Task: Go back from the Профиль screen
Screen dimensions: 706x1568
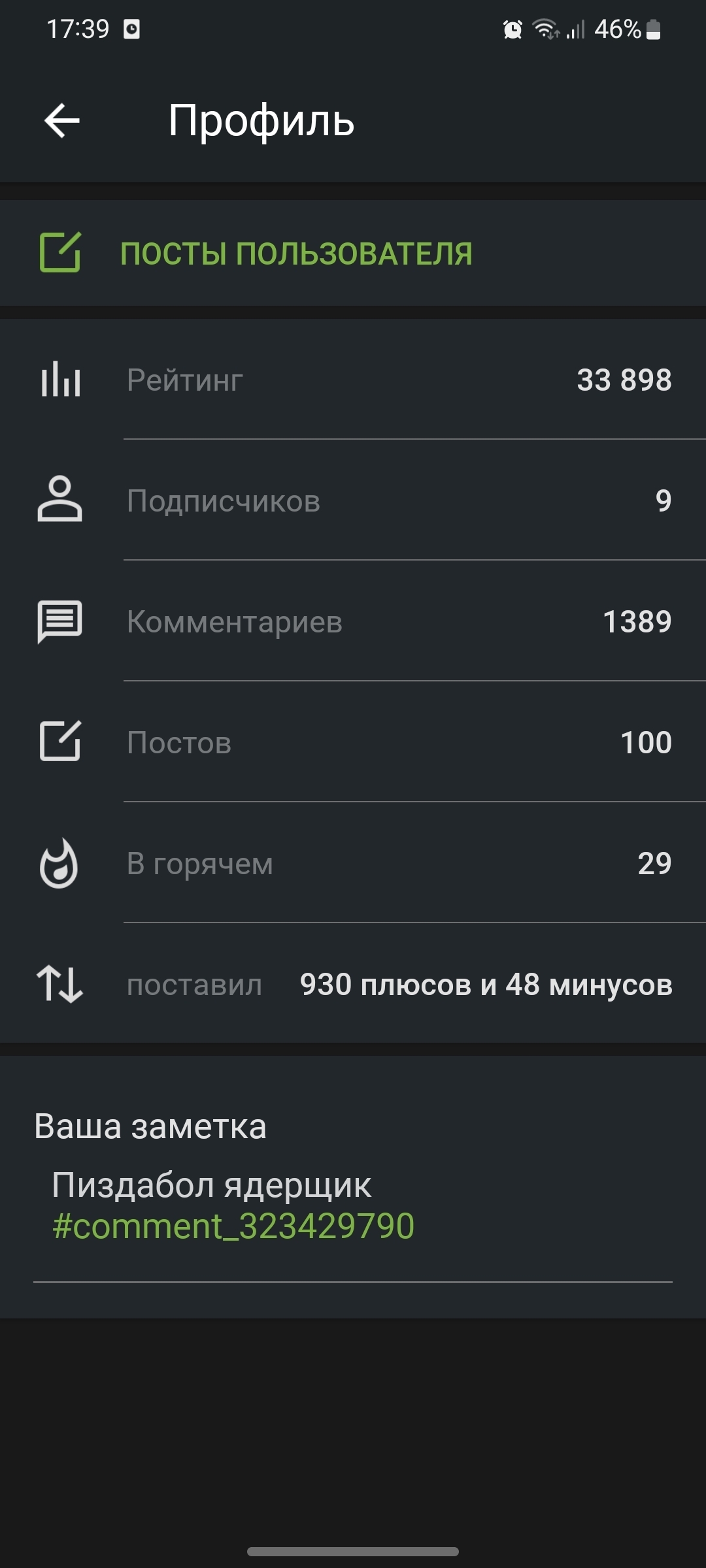Action: pyautogui.click(x=62, y=121)
